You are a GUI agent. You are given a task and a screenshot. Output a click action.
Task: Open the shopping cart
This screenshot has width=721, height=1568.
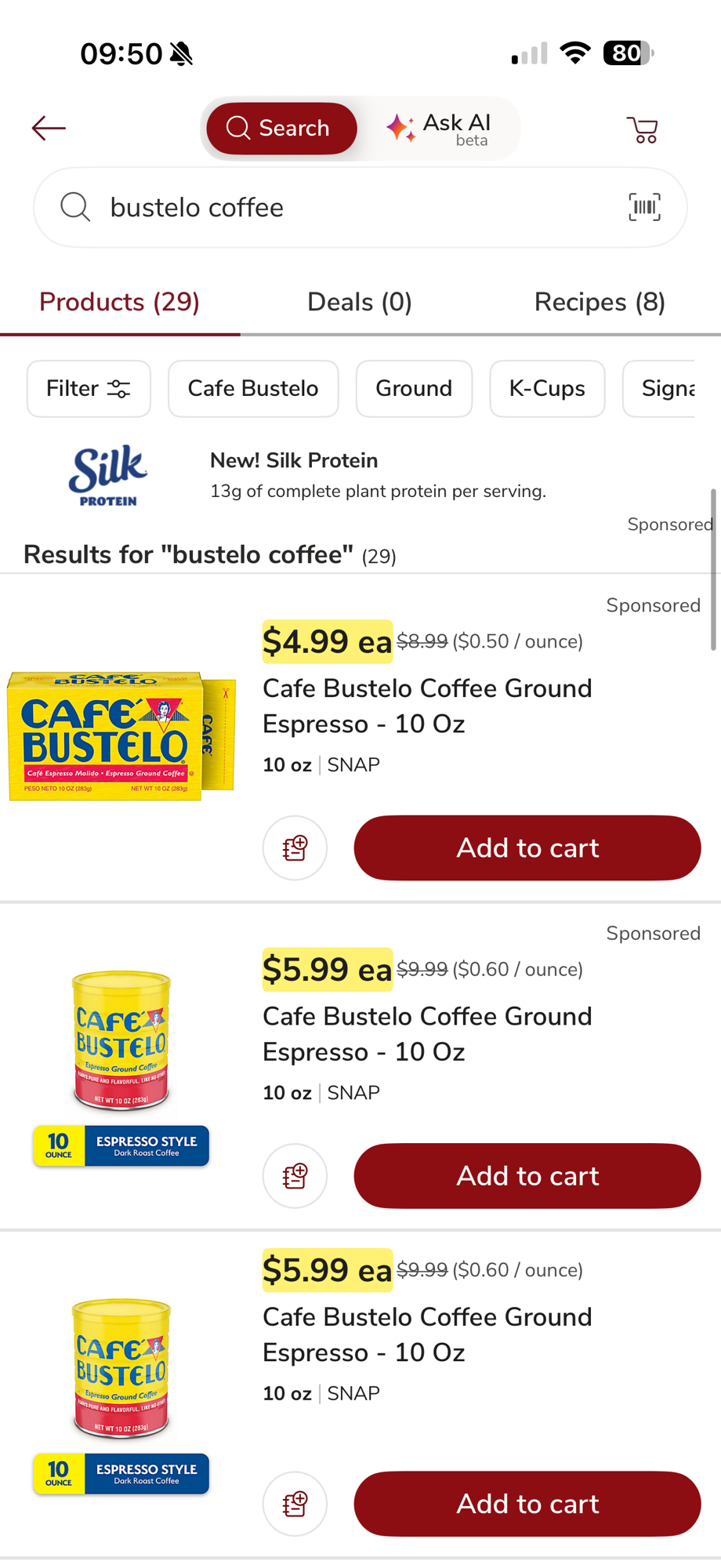click(642, 129)
